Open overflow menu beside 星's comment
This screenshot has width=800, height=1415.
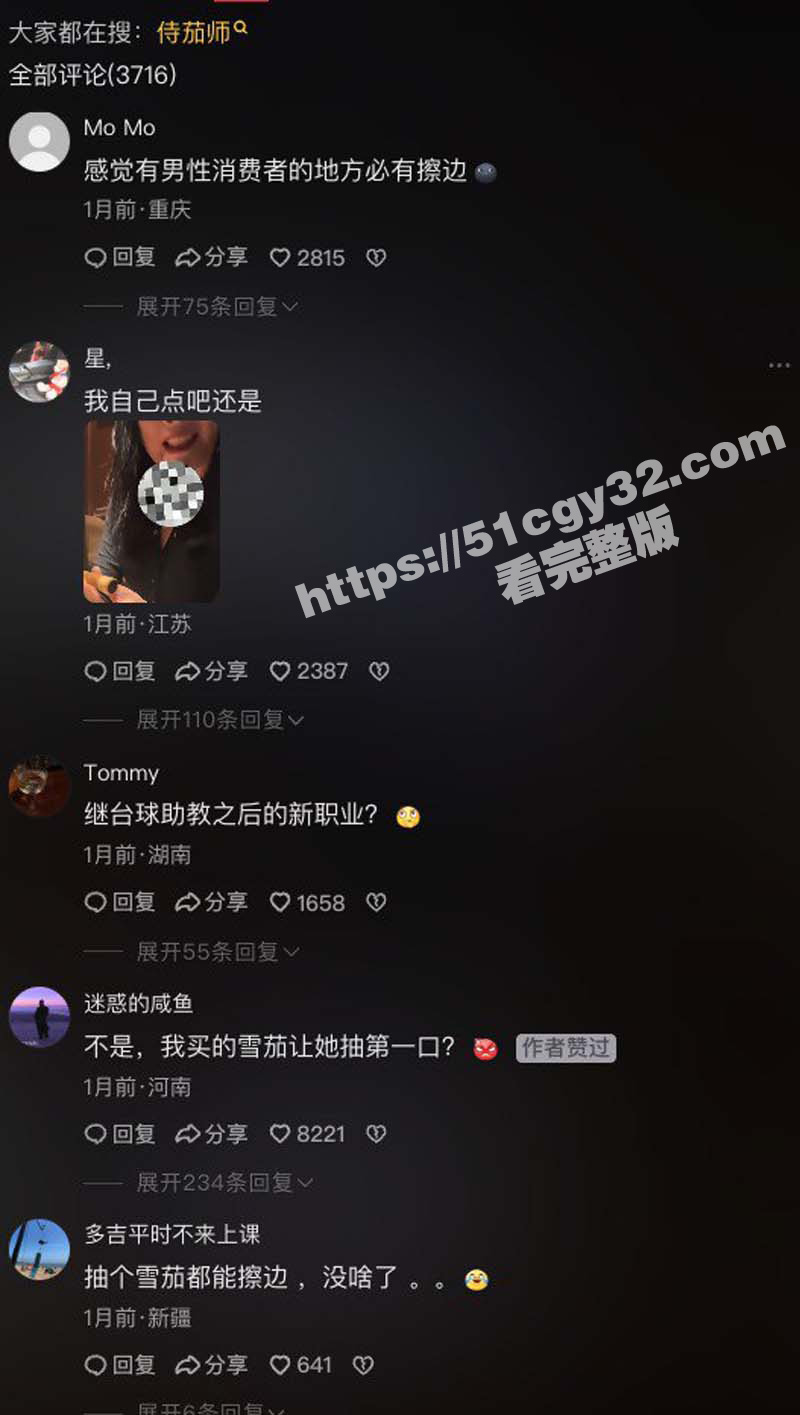(x=779, y=366)
